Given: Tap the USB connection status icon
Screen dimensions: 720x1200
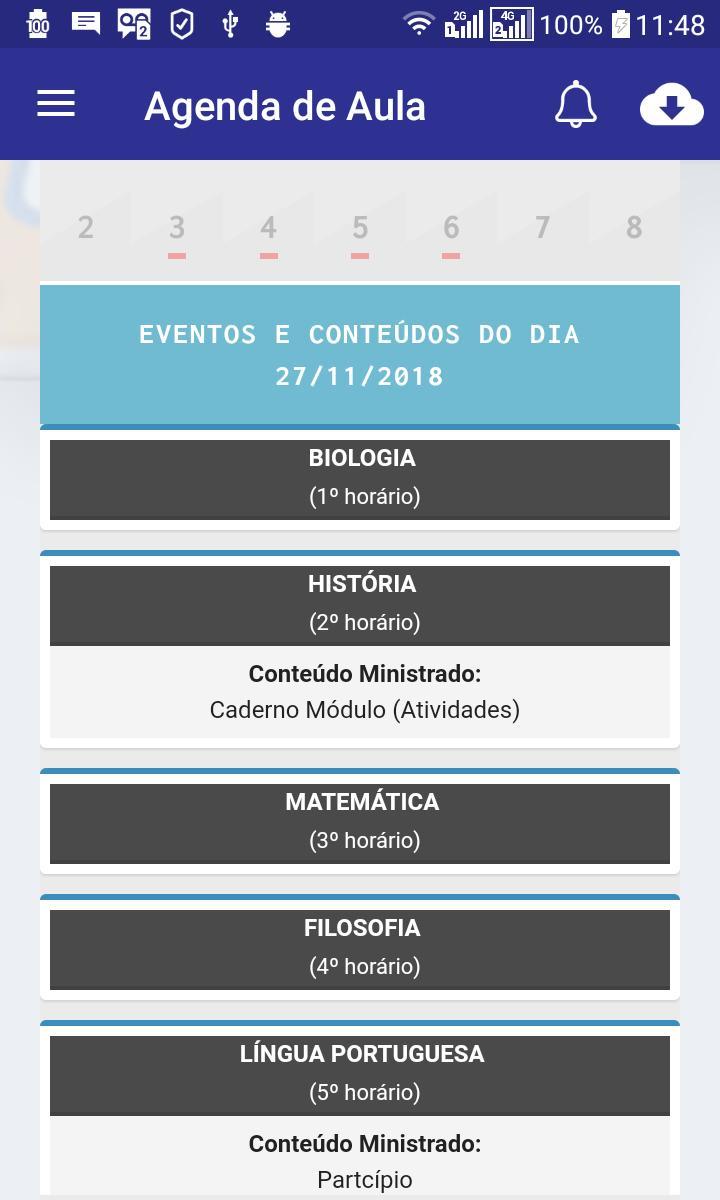Looking at the screenshot, I should (x=232, y=22).
